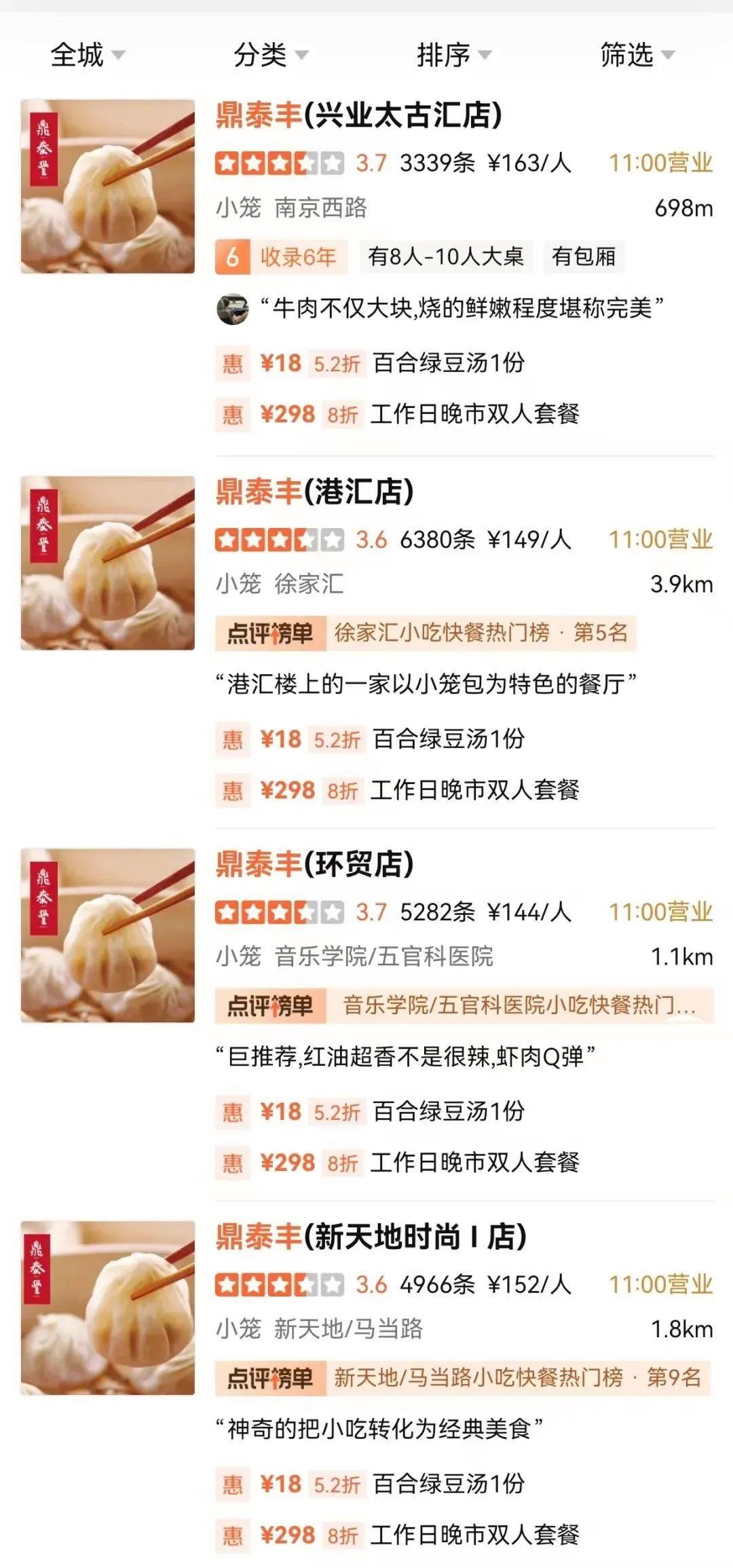Open 新天地/马当路小吃快餐热门榜 ranking badge
This screenshot has height=1568, width=733.
462,1377
